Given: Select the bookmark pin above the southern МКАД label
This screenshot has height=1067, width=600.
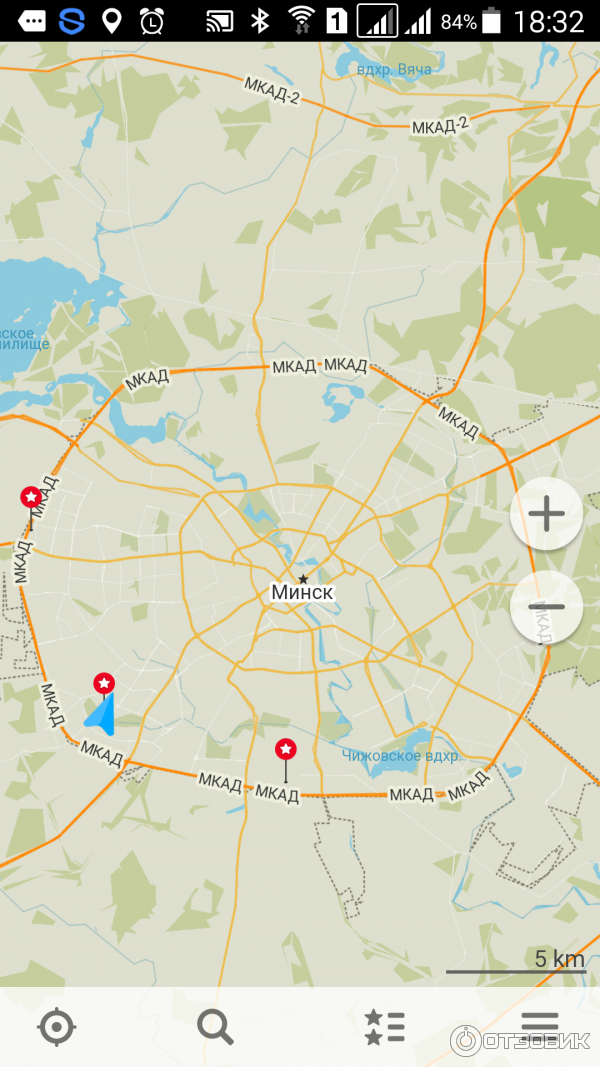Looking at the screenshot, I should 286,750.
